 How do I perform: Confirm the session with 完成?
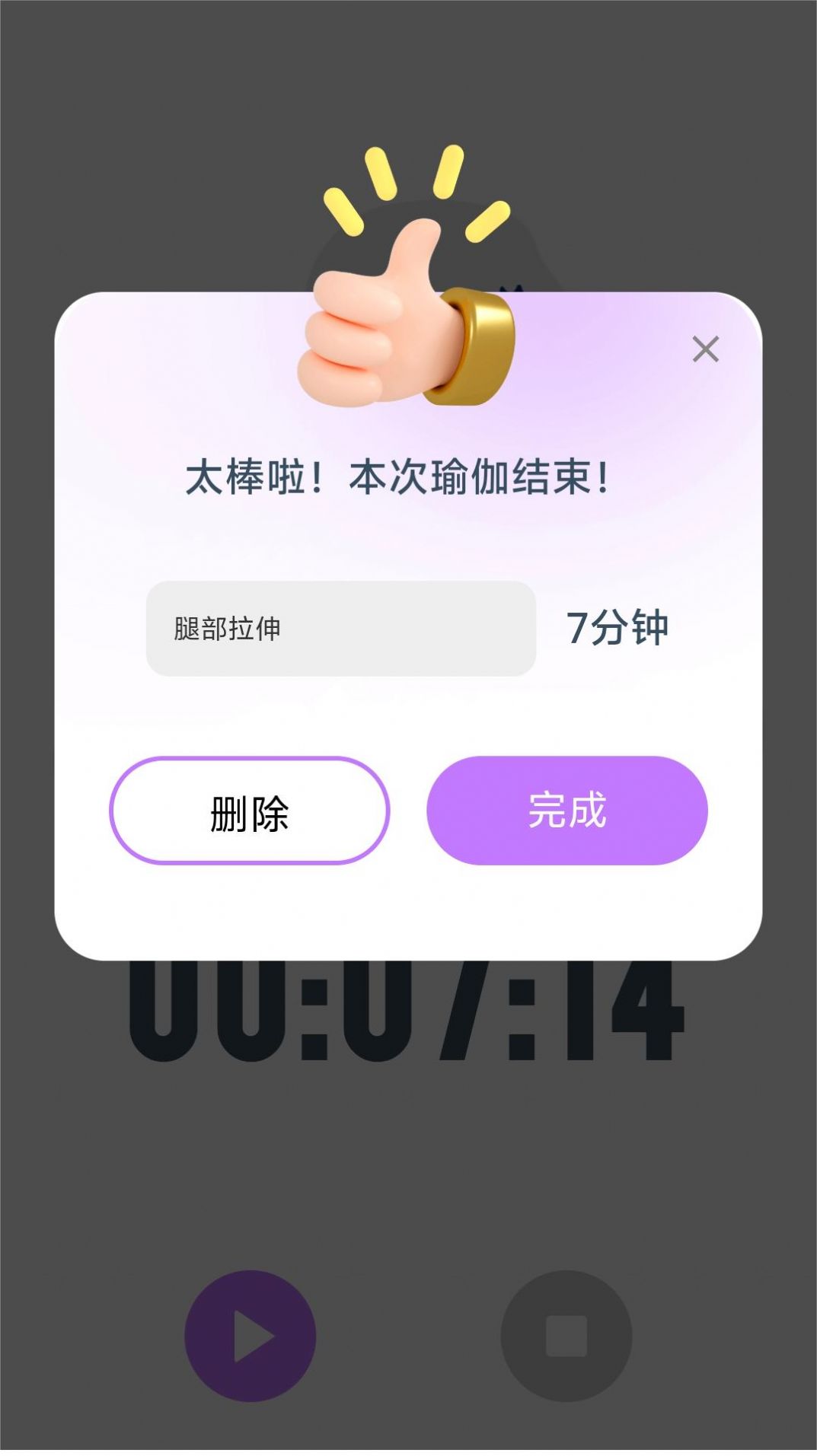tap(566, 811)
